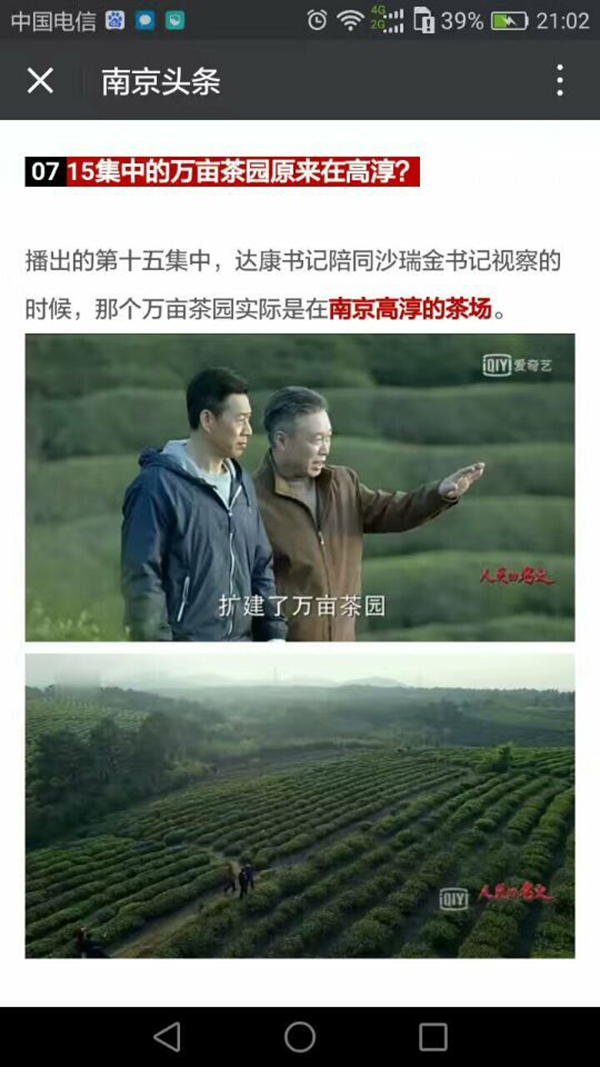Close the 南京头条 article page
The width and height of the screenshot is (600, 1067).
tap(40, 81)
